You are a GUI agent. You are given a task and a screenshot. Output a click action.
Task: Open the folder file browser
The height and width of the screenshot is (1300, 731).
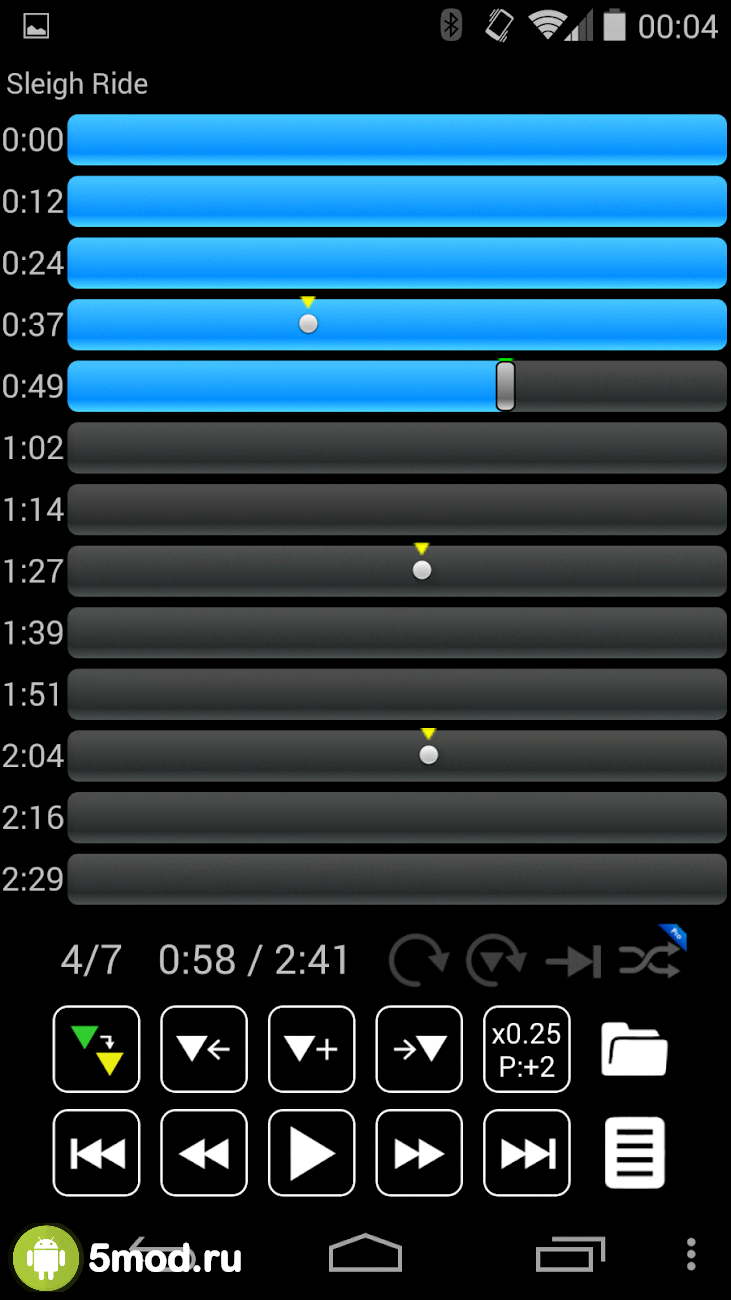tap(634, 1049)
